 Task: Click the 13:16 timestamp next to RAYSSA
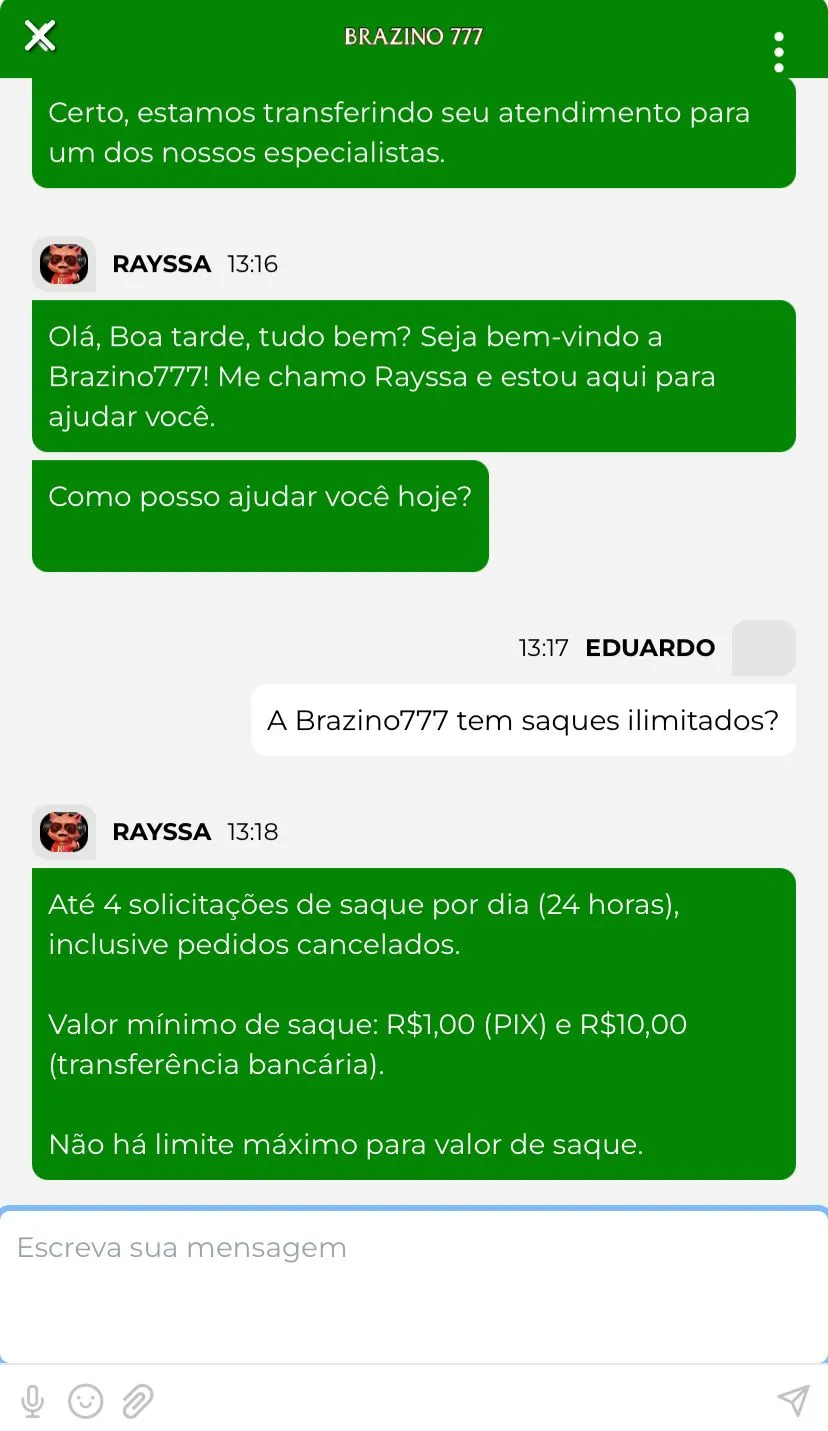tap(251, 264)
